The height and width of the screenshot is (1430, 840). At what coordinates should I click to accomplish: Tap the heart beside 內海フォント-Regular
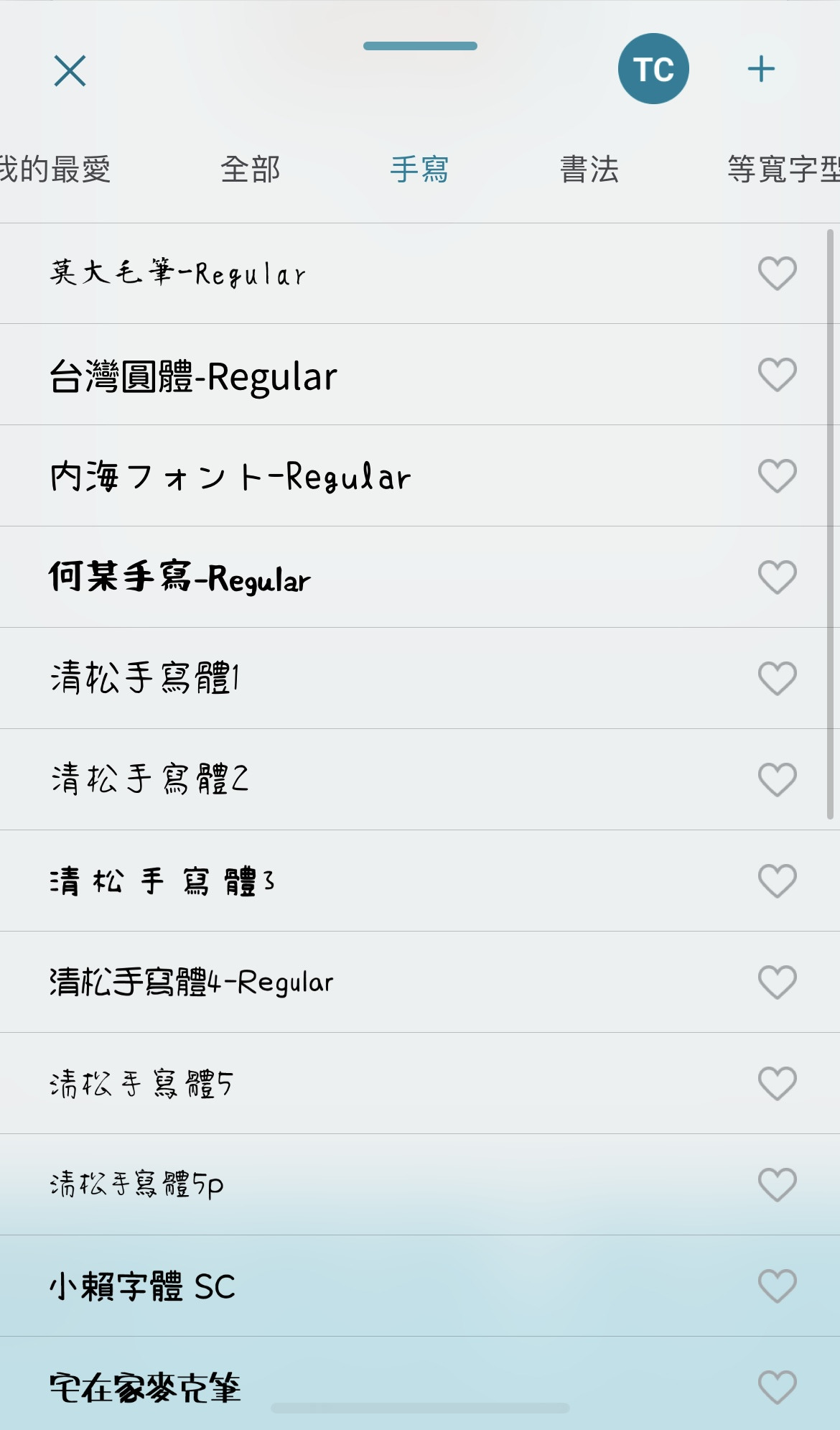pyautogui.click(x=778, y=475)
